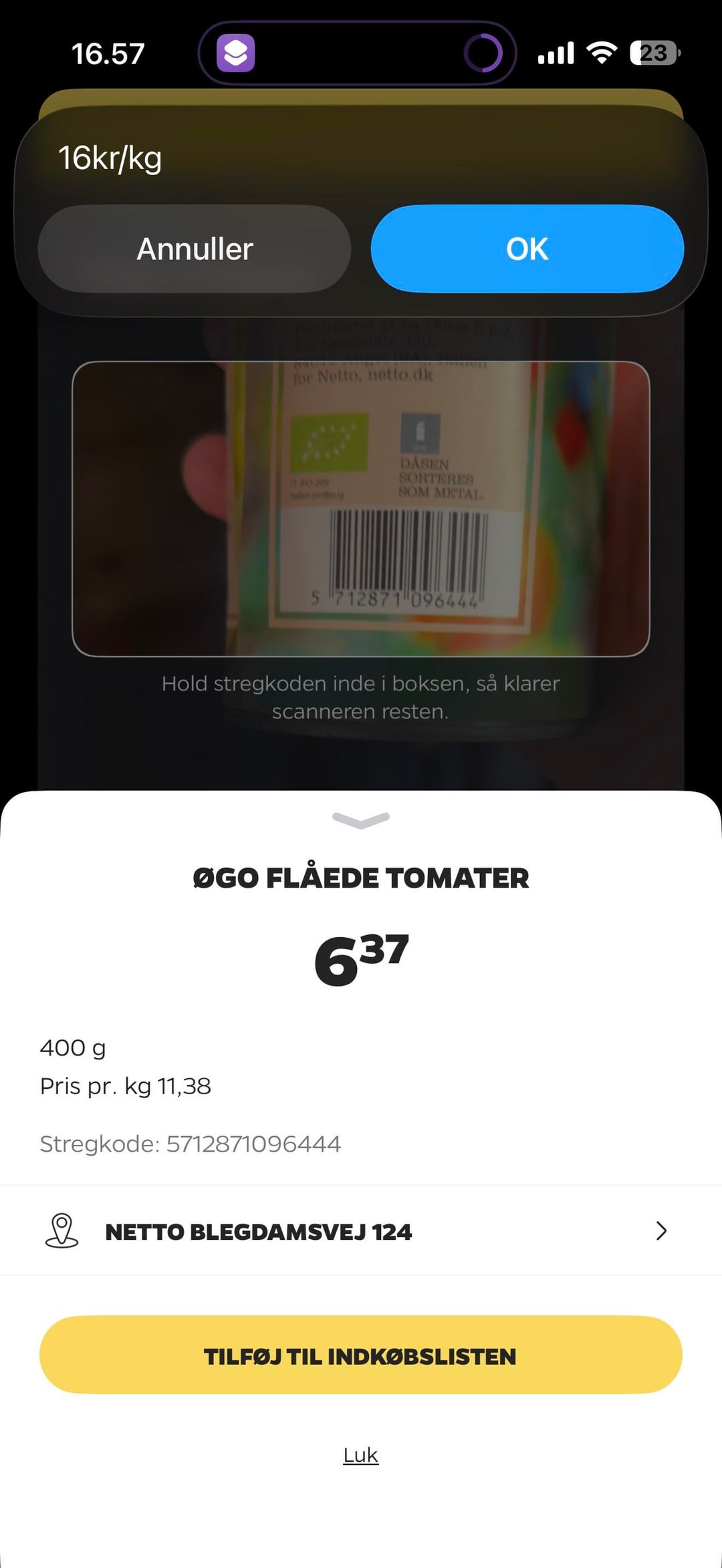This screenshot has width=722, height=1568.
Task: Confirm the 16kr/kg prompt with OK
Action: pos(527,249)
